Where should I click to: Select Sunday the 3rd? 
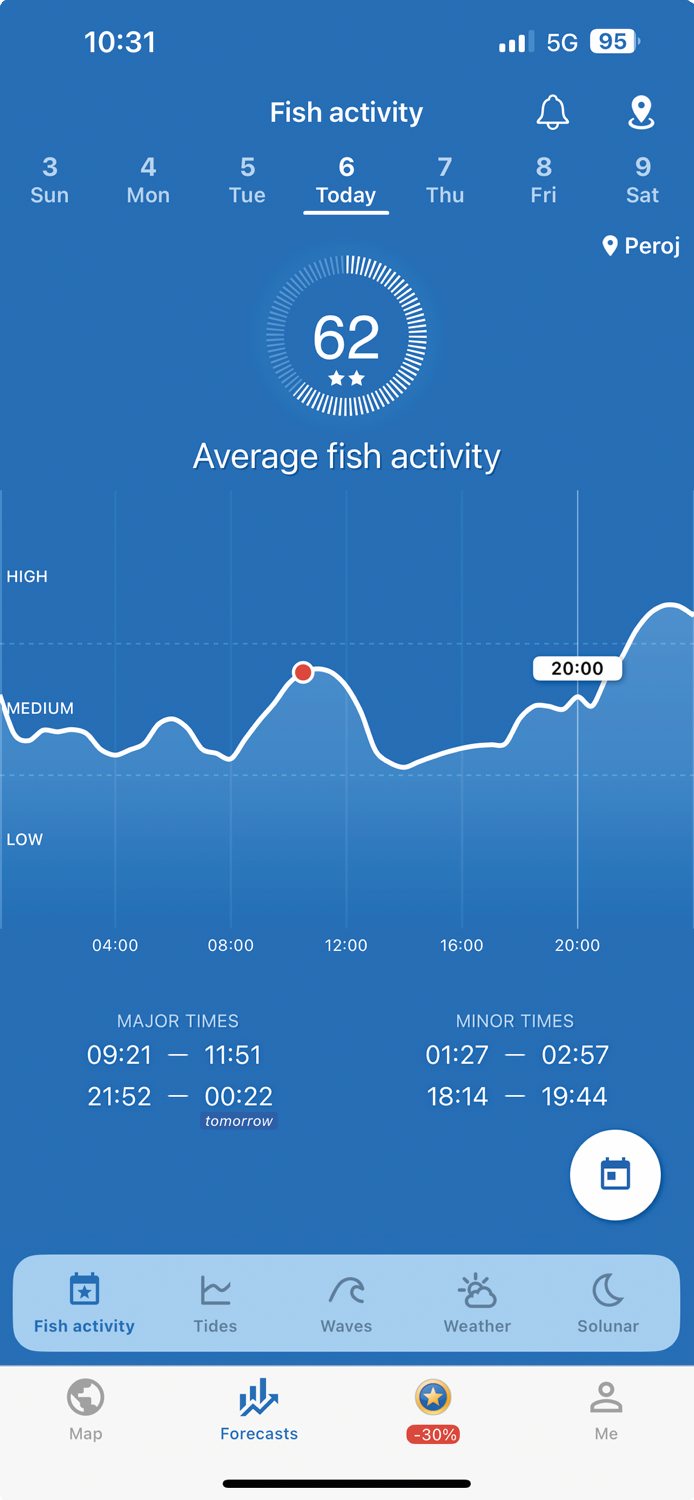pos(49,180)
